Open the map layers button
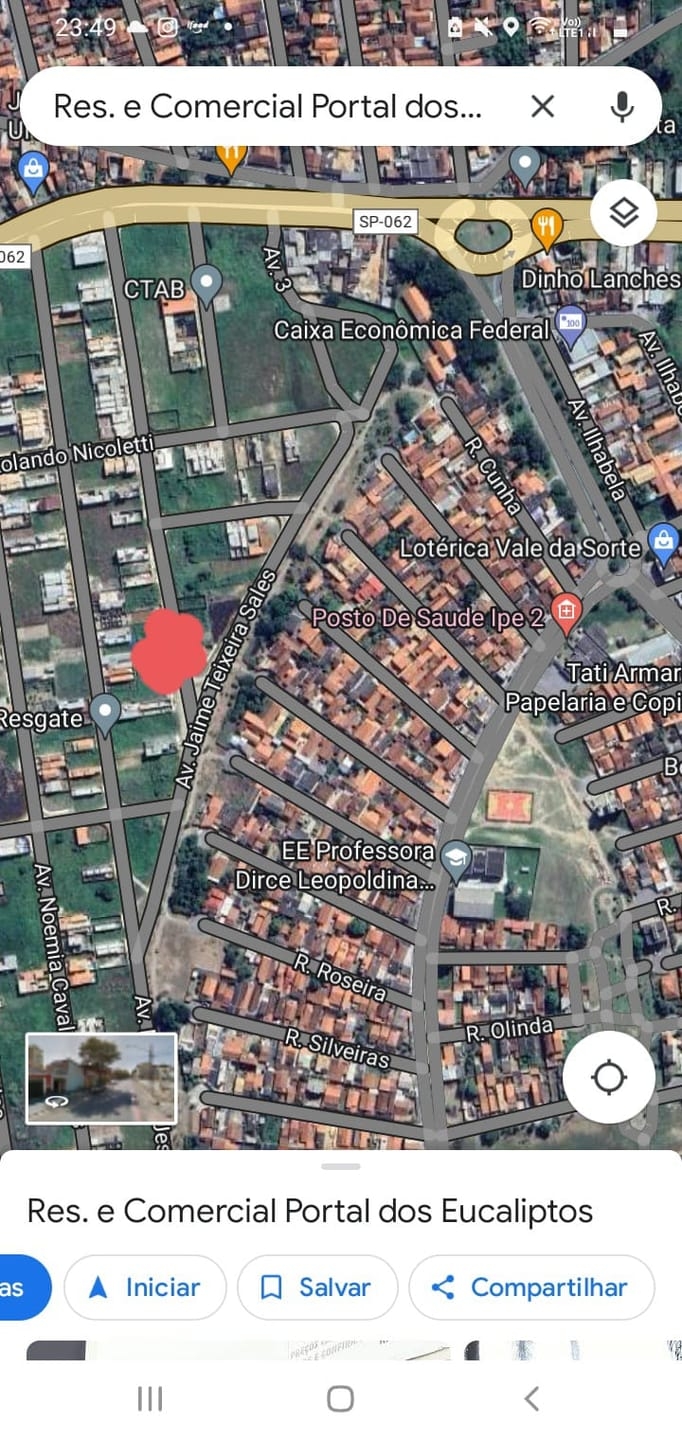This screenshot has width=682, height=1440. 623,212
